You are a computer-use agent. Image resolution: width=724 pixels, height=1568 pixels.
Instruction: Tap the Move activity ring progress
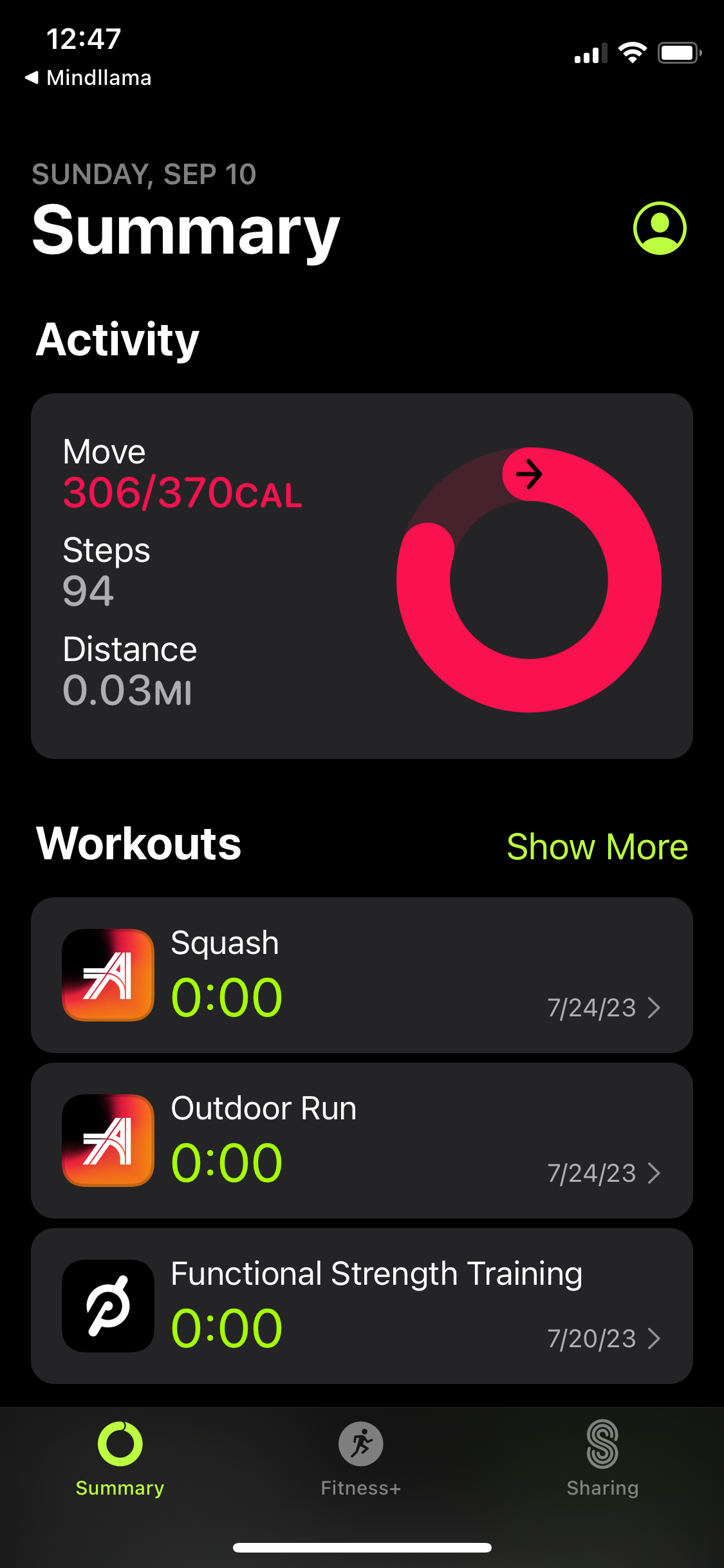coord(529,579)
